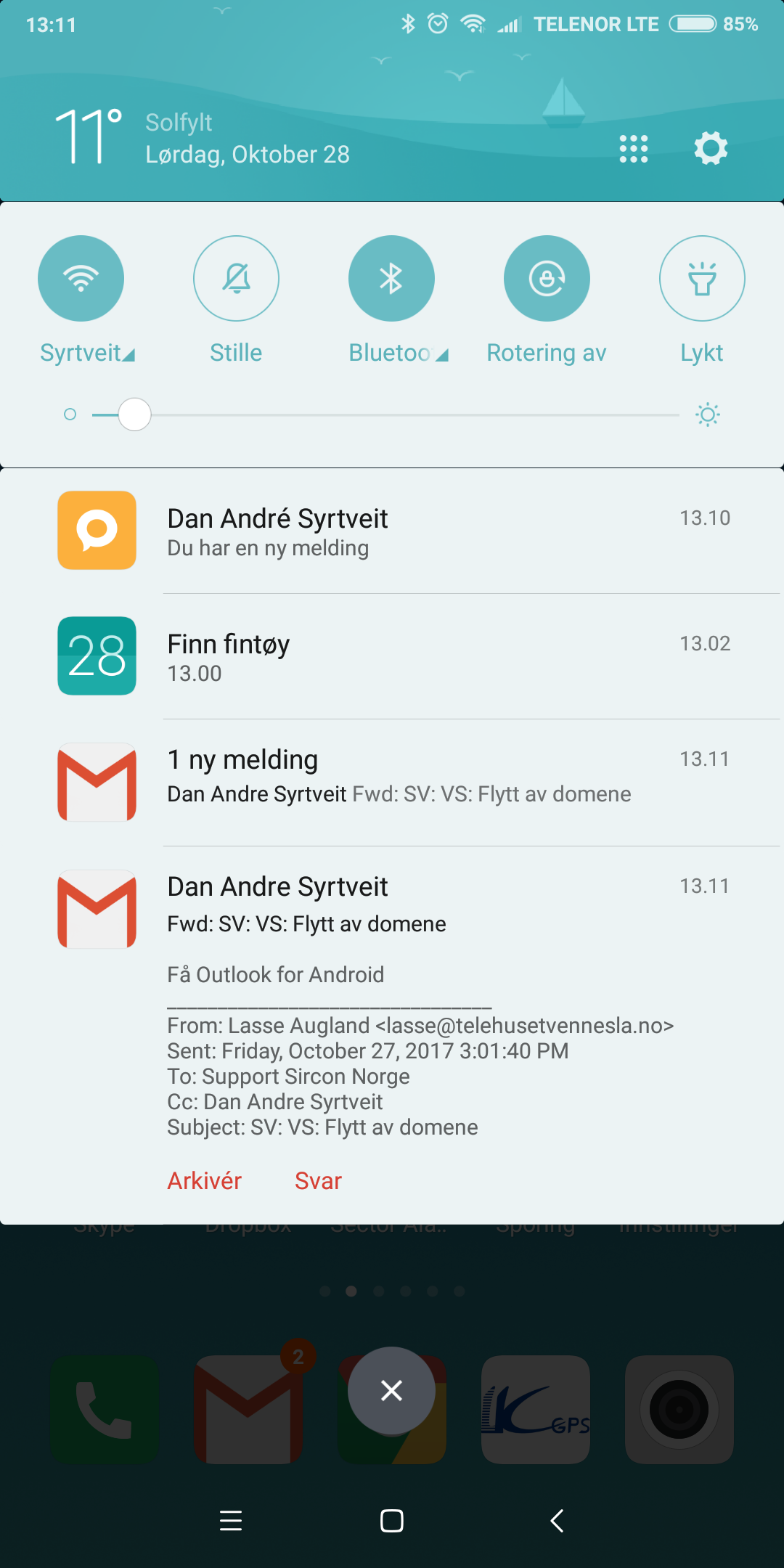Toggle the Syrtveit Wi-Fi tile
The image size is (784, 1568).
(x=81, y=278)
